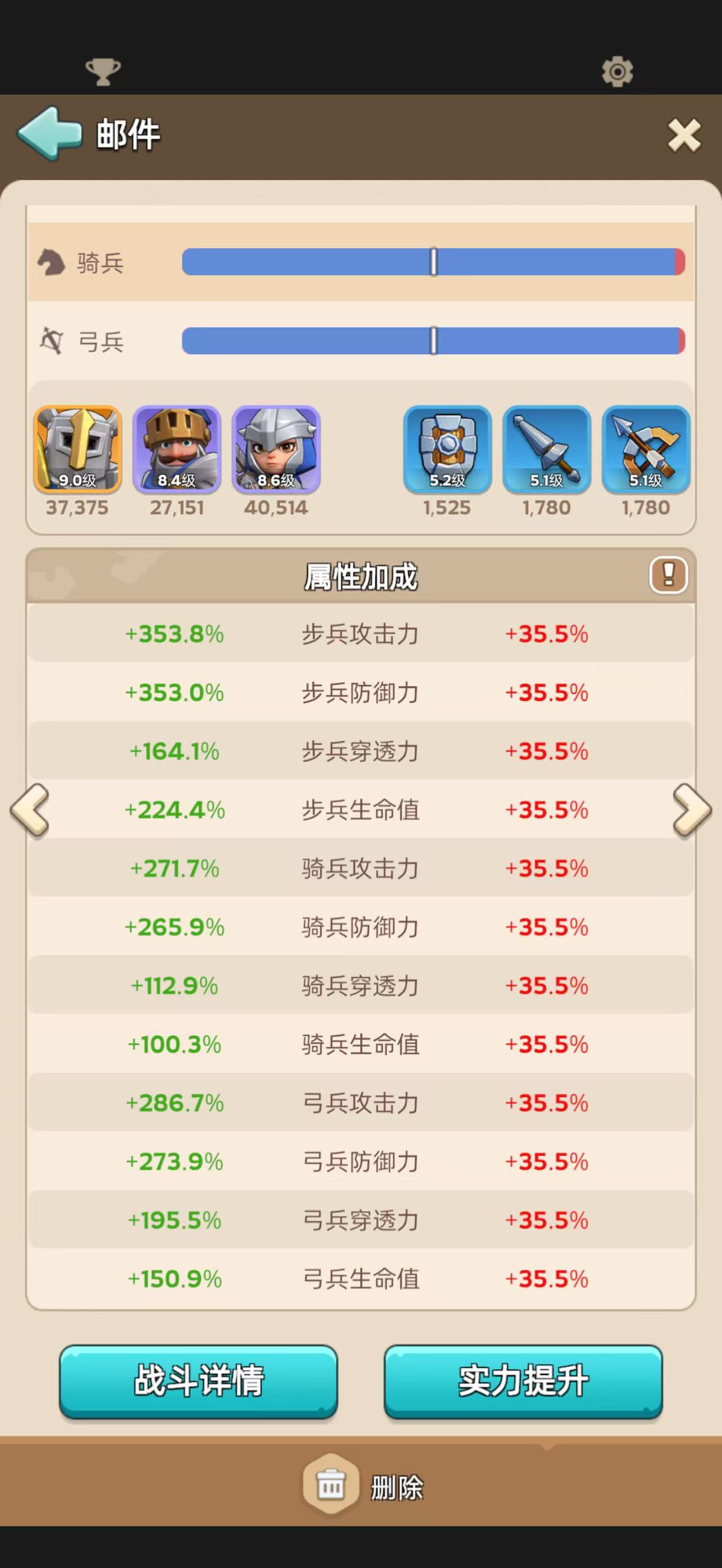Open the 8.6级 archer troop icon
Image resolution: width=722 pixels, height=1568 pixels.
tap(276, 449)
